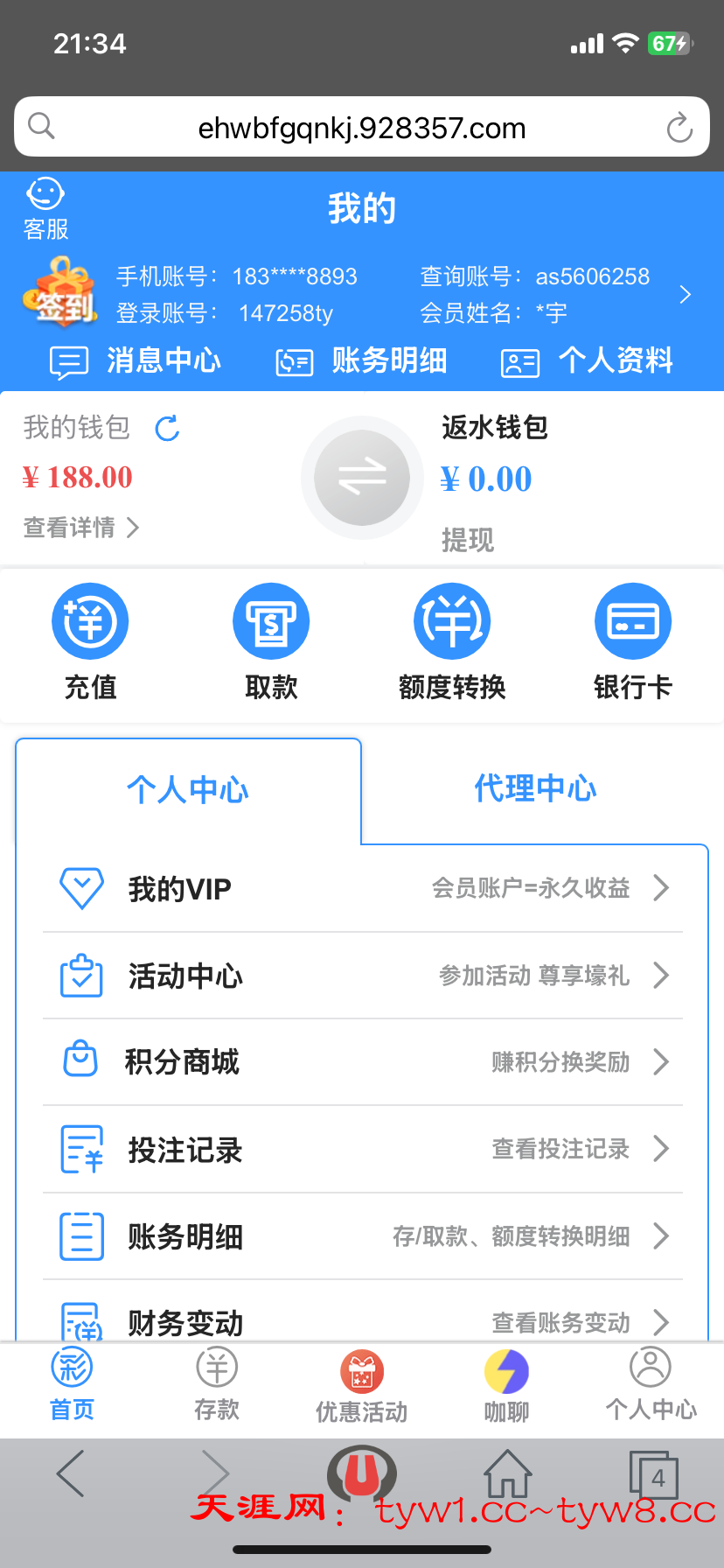Viewport: 724px width, 1568px height.
Task: Expand 我的VIP row chevron
Action: pos(662,888)
